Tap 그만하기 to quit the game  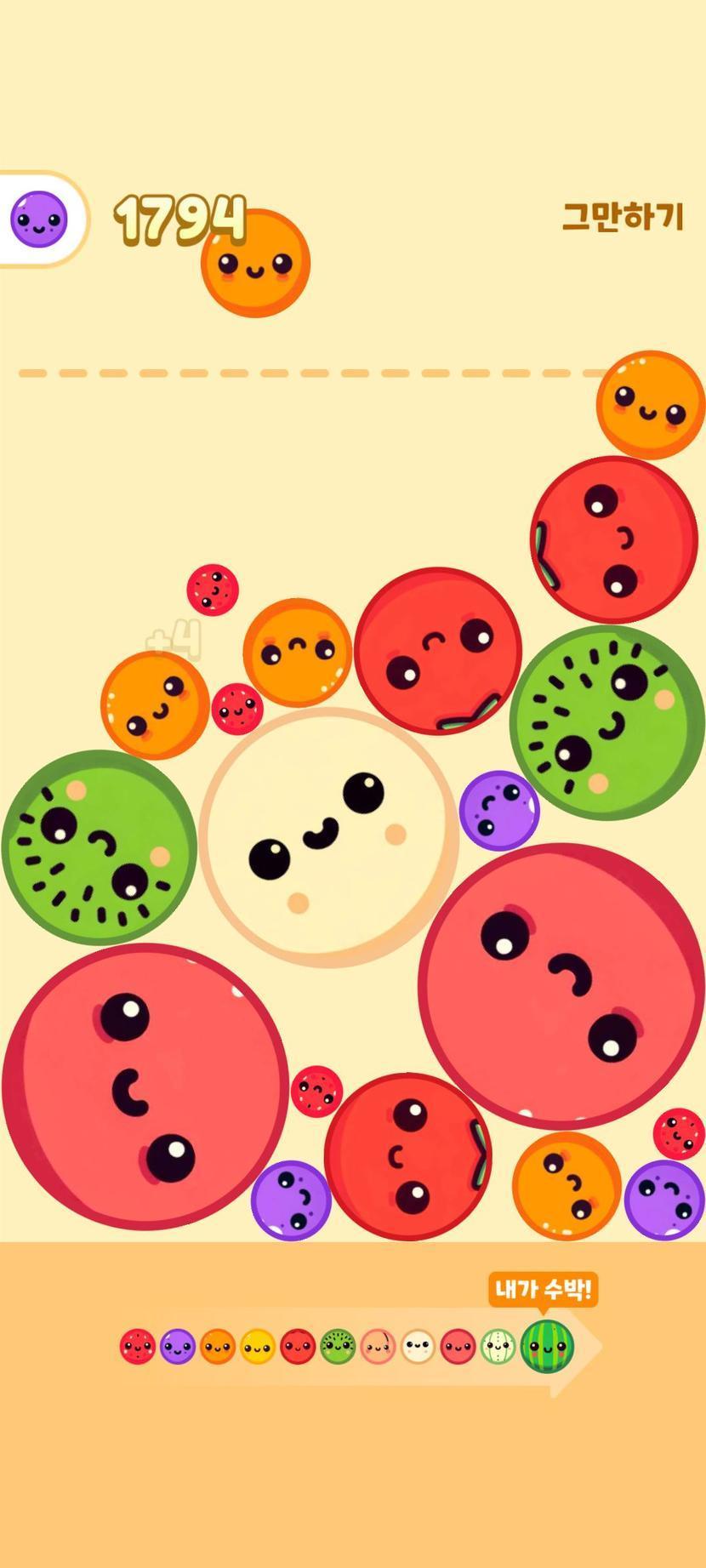[x=623, y=216]
